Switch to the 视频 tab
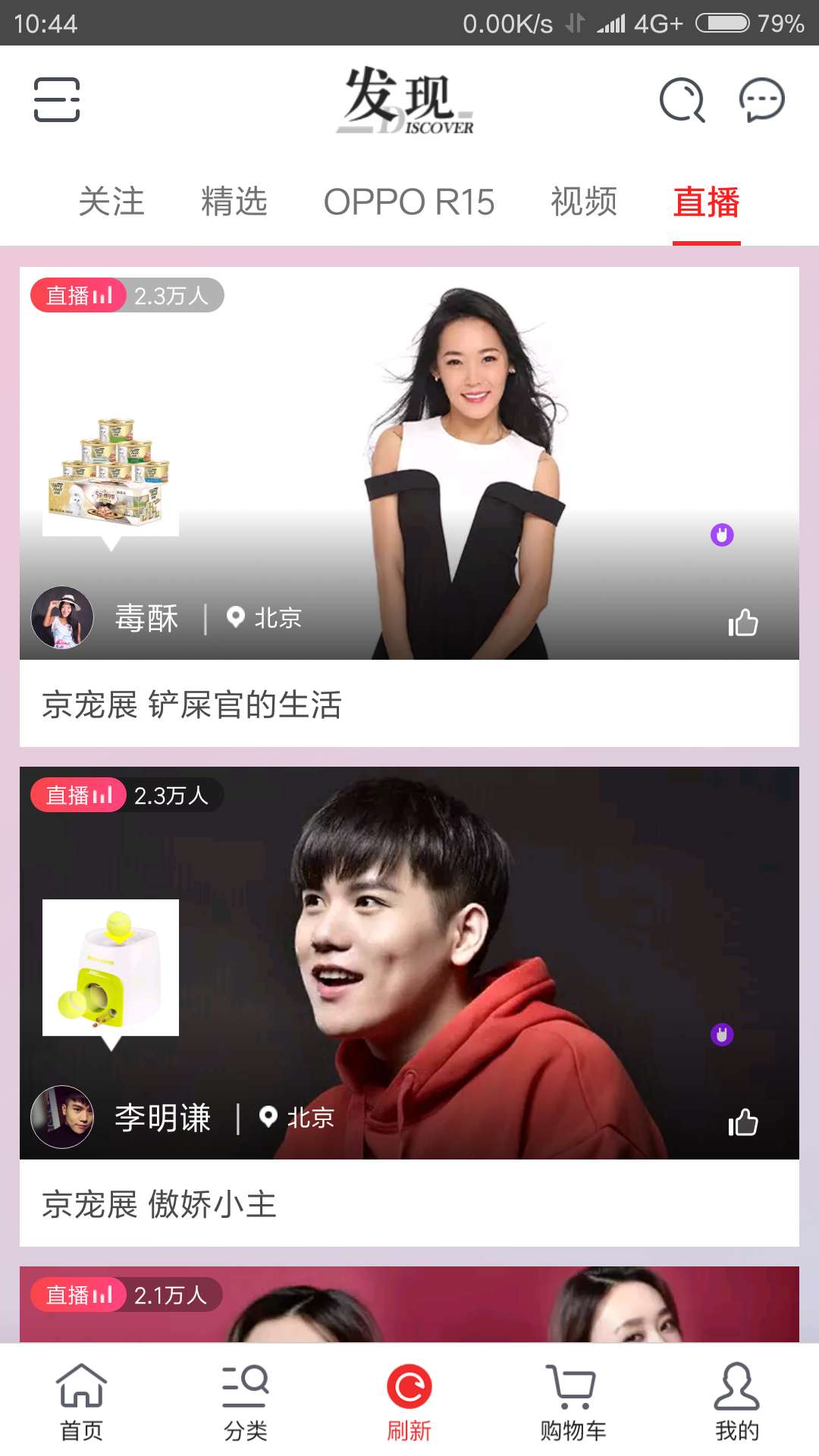 tap(584, 202)
